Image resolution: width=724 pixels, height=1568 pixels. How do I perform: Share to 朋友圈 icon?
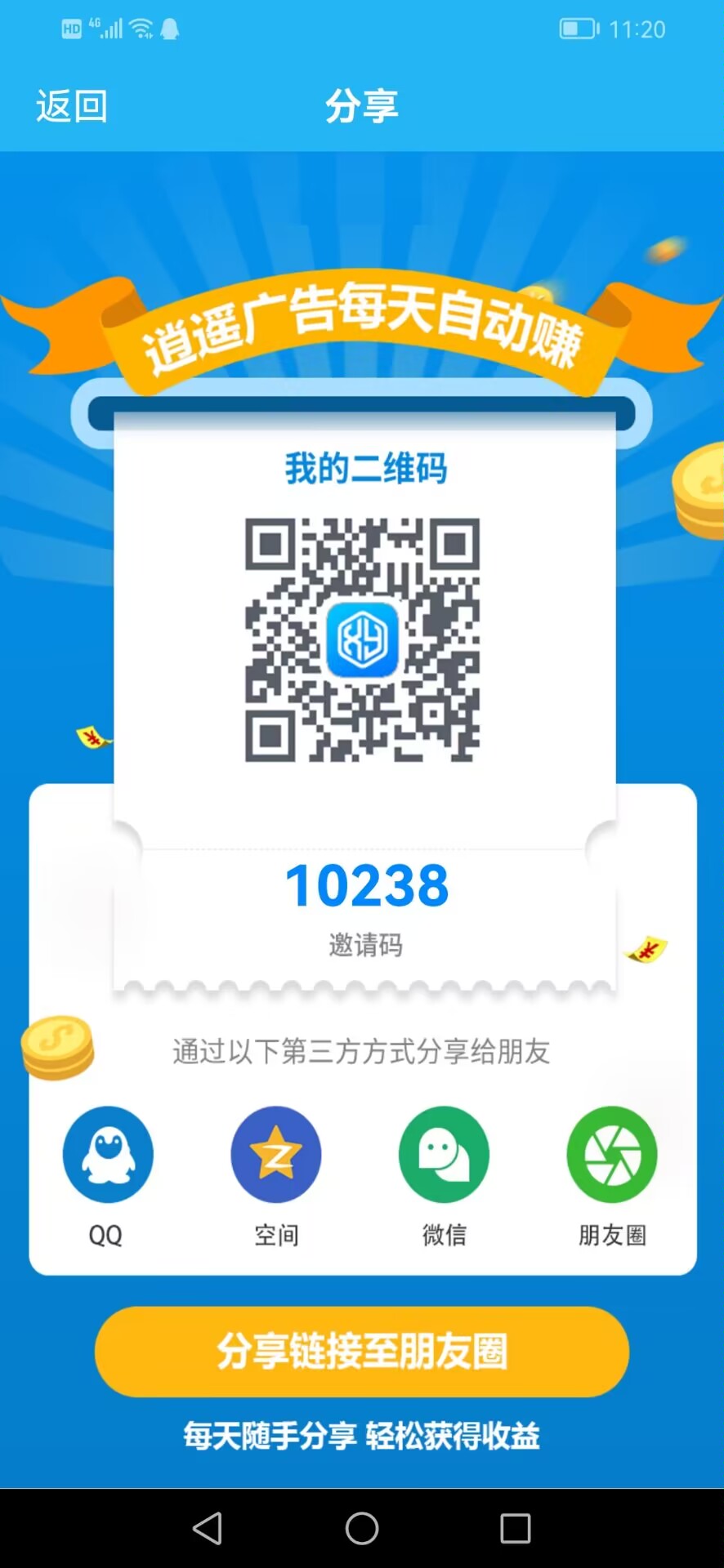pyautogui.click(x=612, y=1154)
